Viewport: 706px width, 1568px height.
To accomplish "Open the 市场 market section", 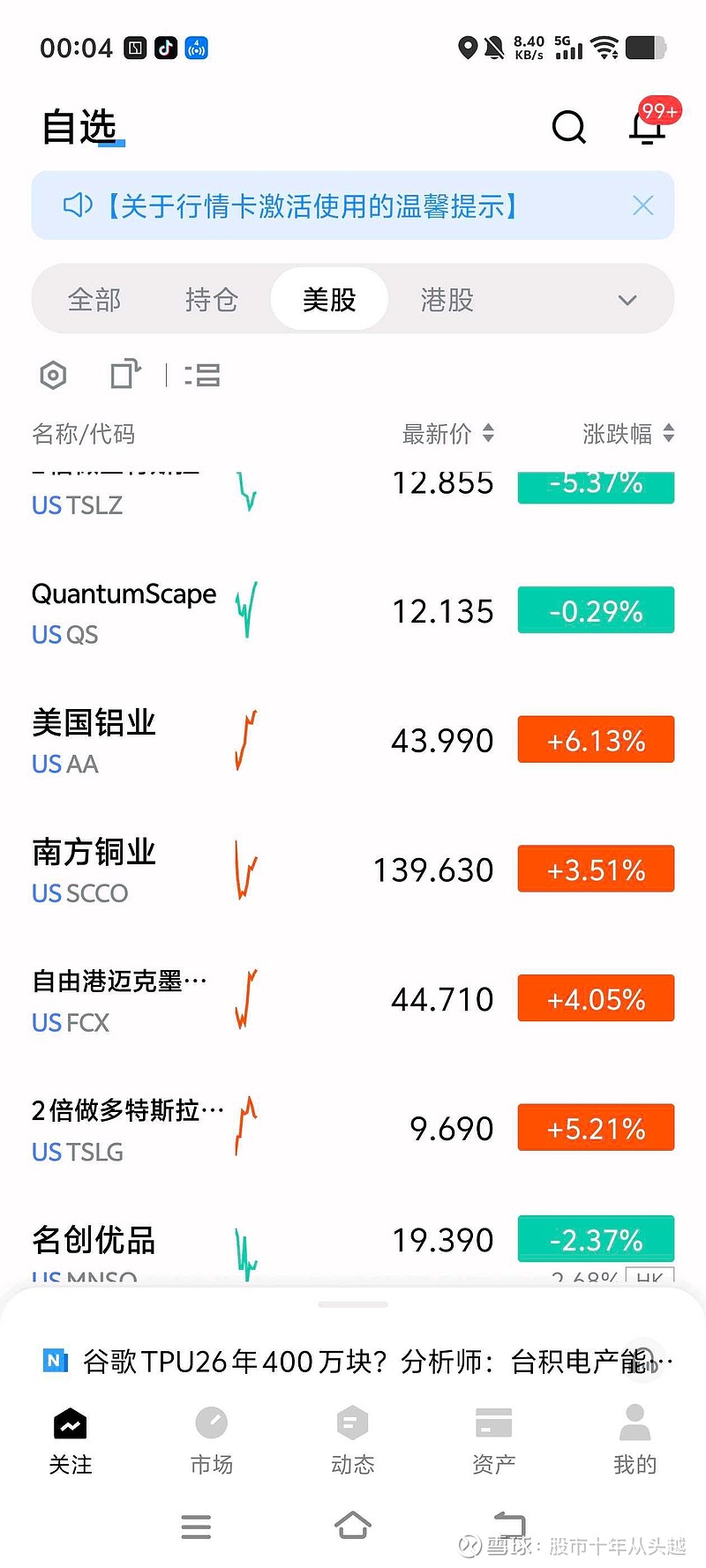I will pyautogui.click(x=211, y=1437).
